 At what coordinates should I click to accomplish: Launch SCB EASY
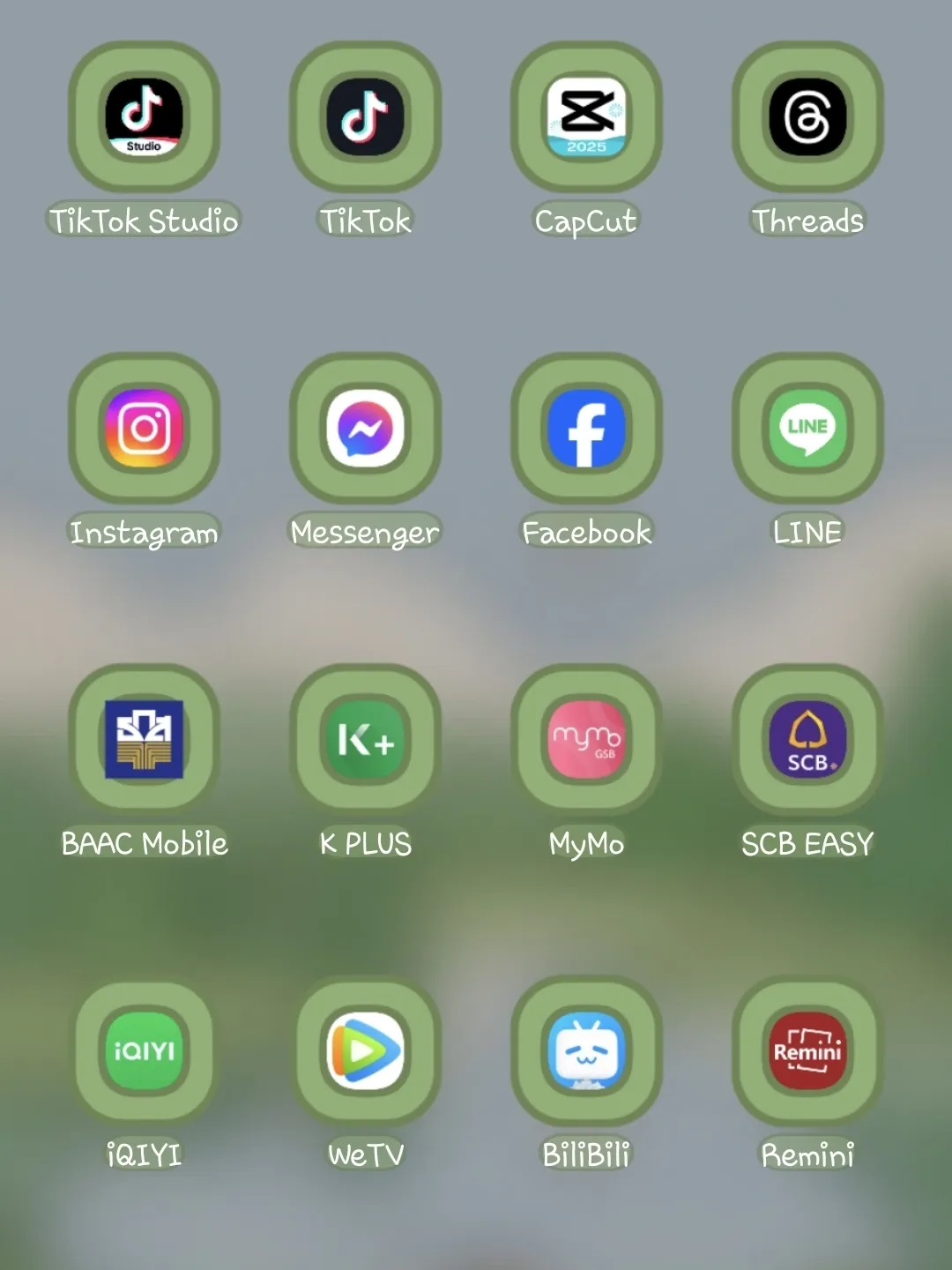[807, 739]
